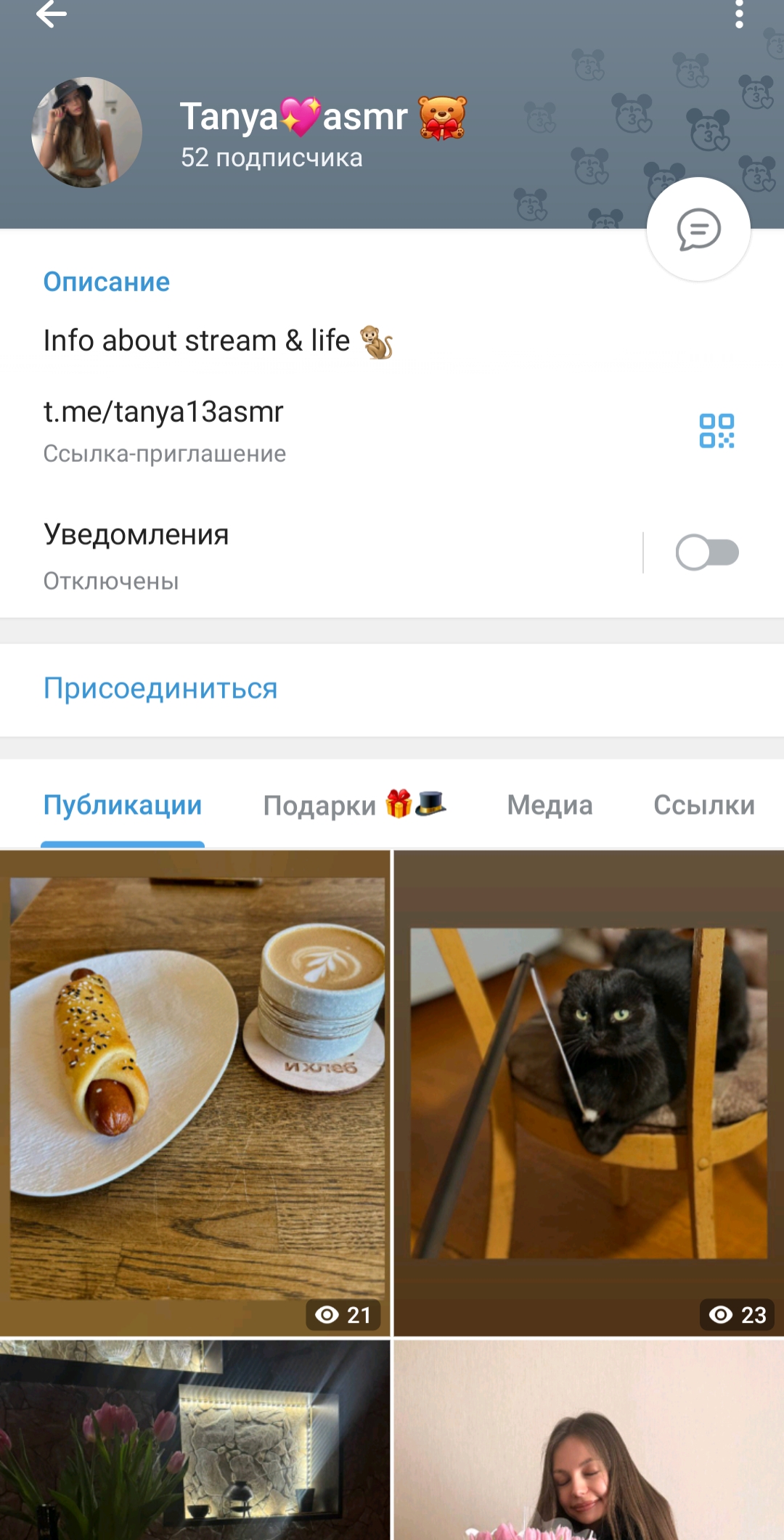Switch to the Подарки tab
Image resolution: width=784 pixels, height=1540 pixels.
(x=354, y=804)
